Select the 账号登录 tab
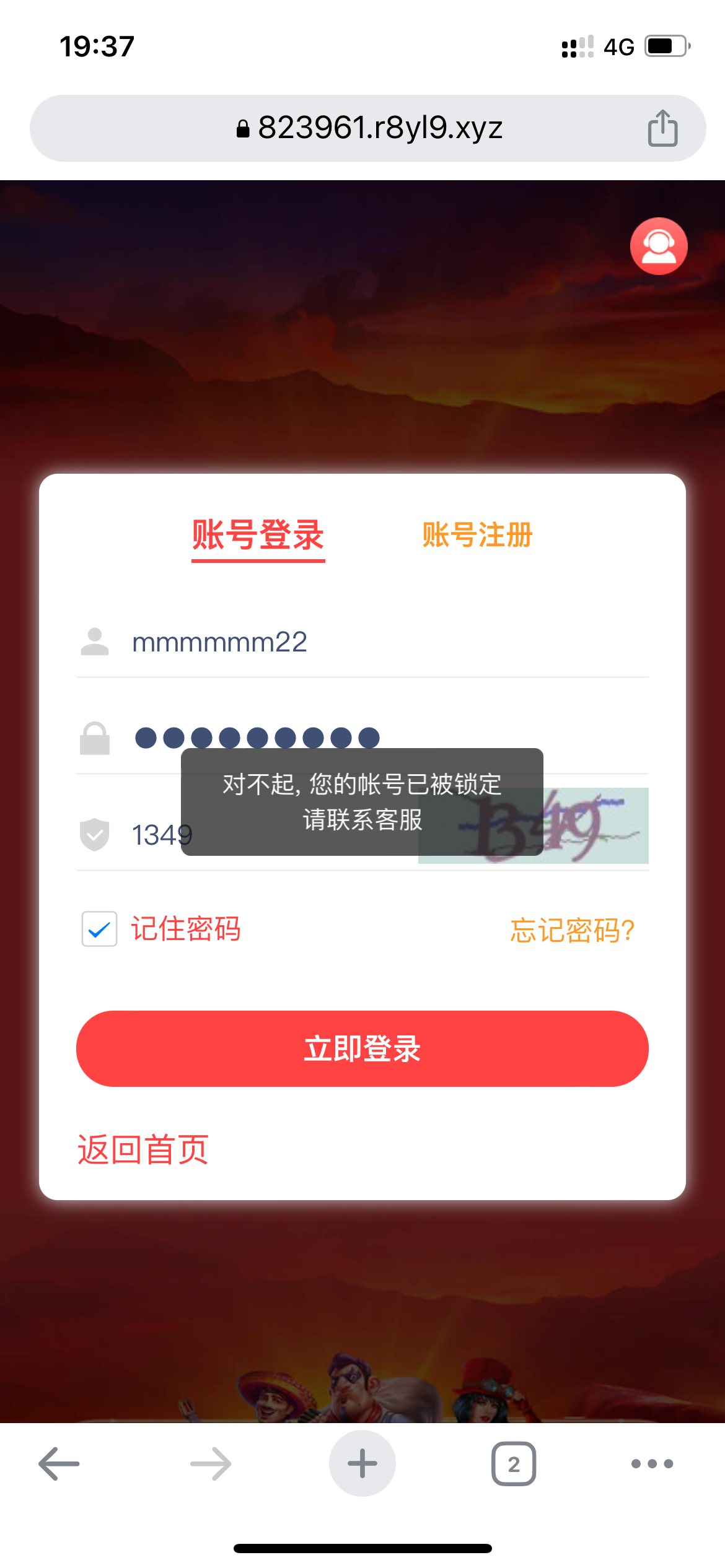Screen dimensions: 725x1568 (258, 535)
